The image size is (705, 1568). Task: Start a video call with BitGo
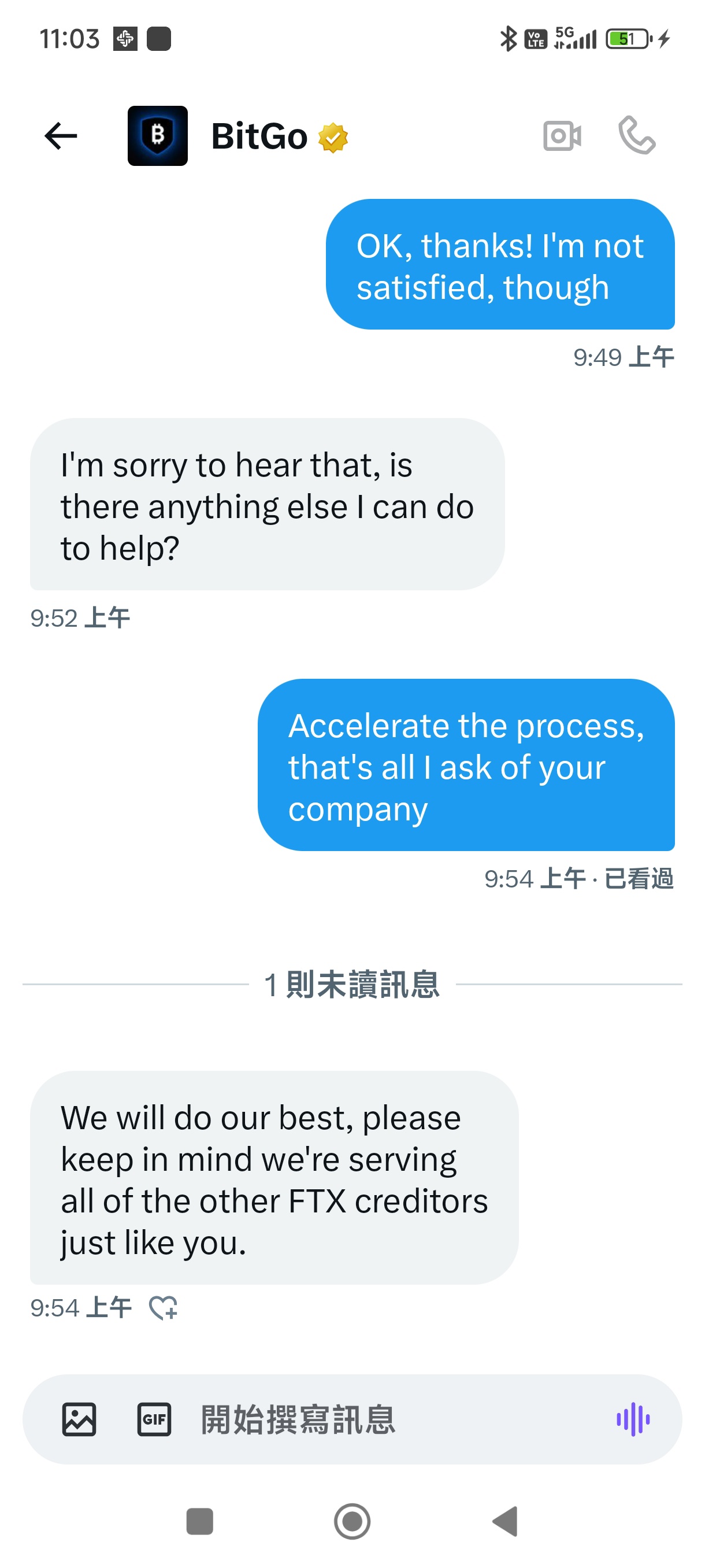[x=562, y=136]
